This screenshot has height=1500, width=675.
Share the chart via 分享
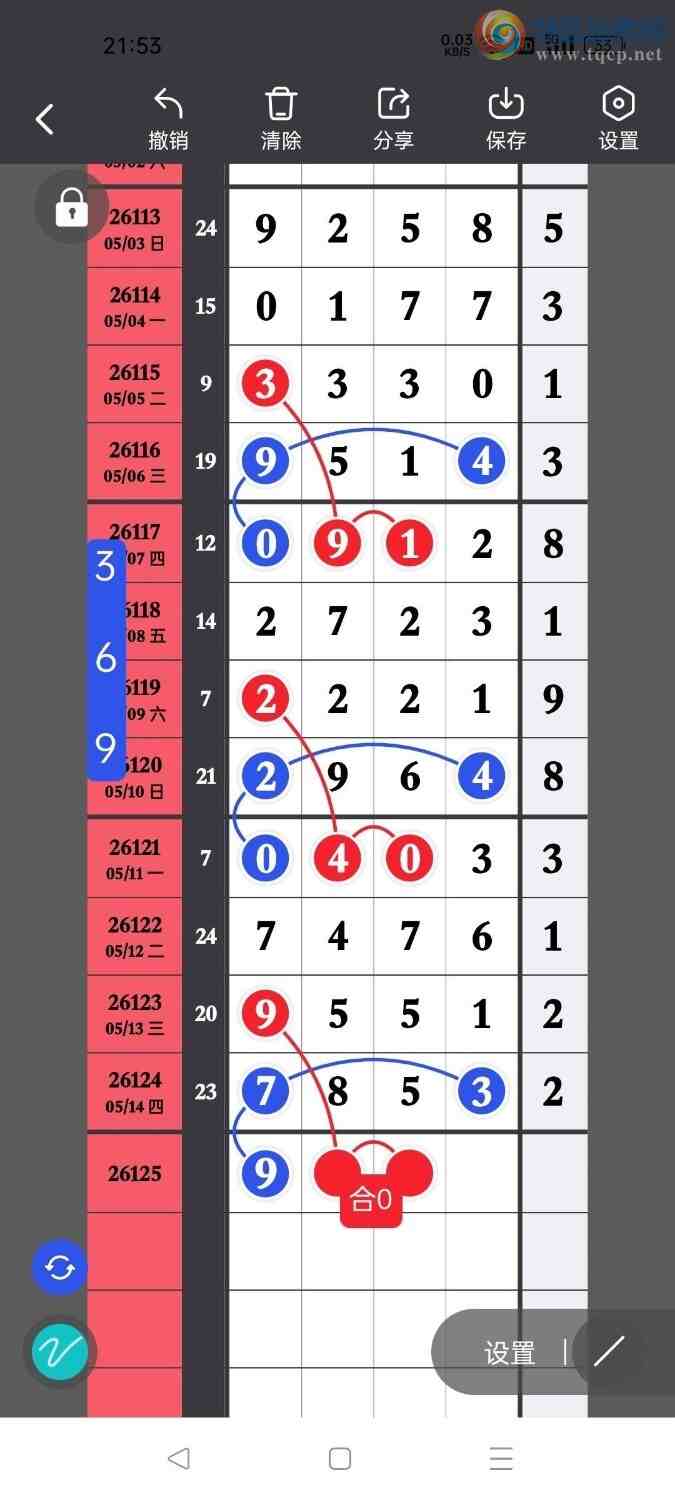click(394, 119)
